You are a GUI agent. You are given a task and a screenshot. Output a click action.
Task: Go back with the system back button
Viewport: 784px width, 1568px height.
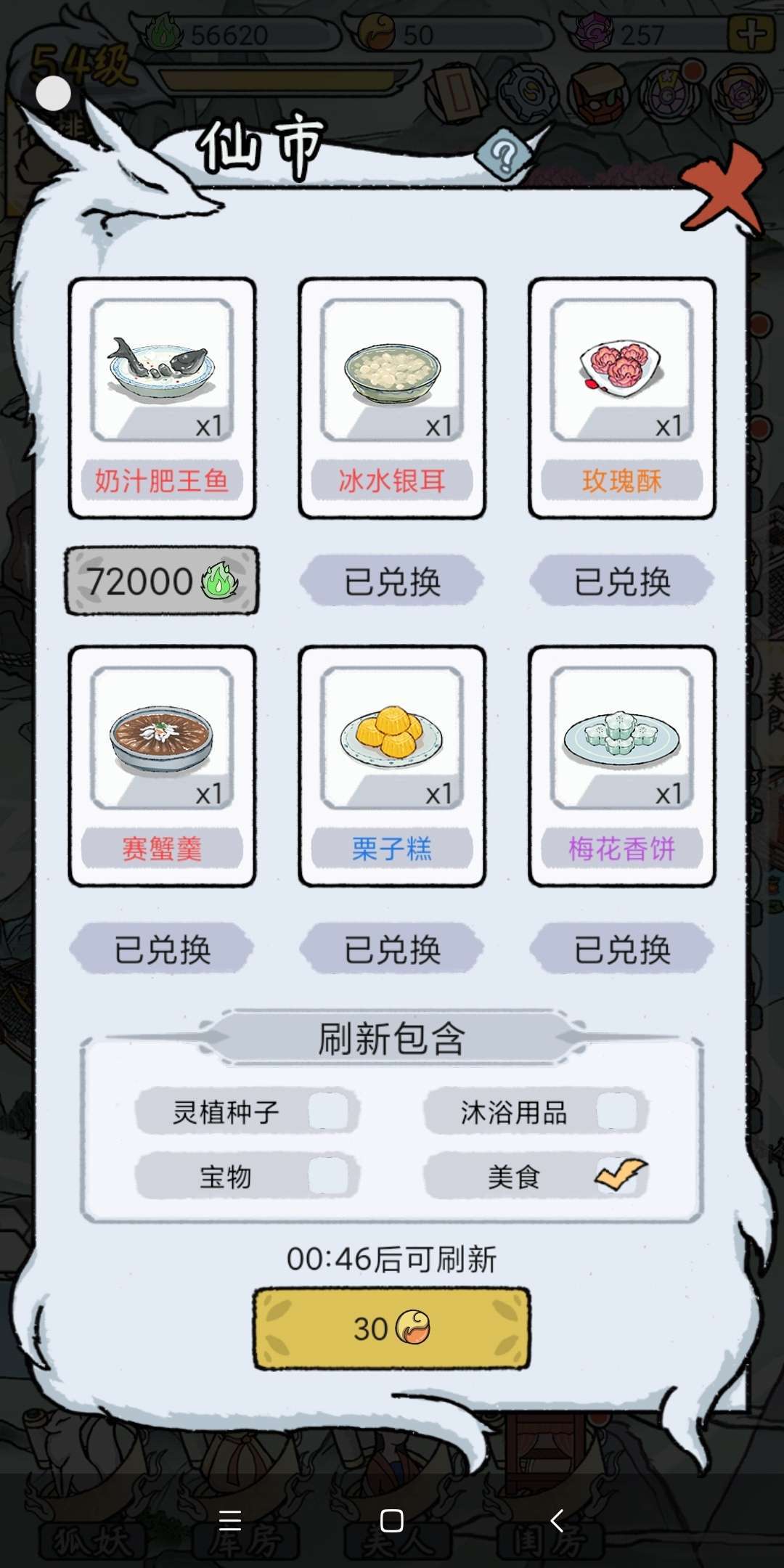tap(557, 1521)
